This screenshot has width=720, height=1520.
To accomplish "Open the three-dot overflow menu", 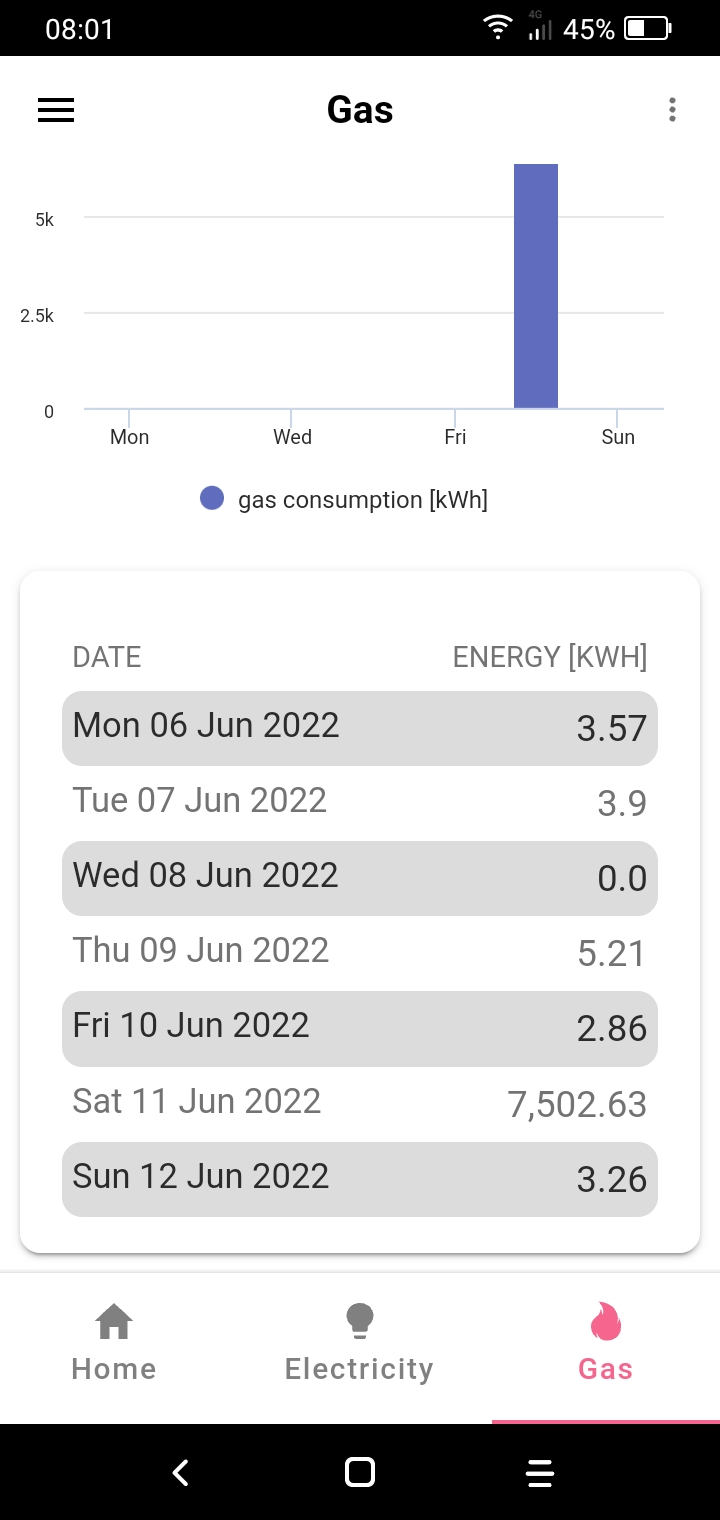I will coord(672,110).
